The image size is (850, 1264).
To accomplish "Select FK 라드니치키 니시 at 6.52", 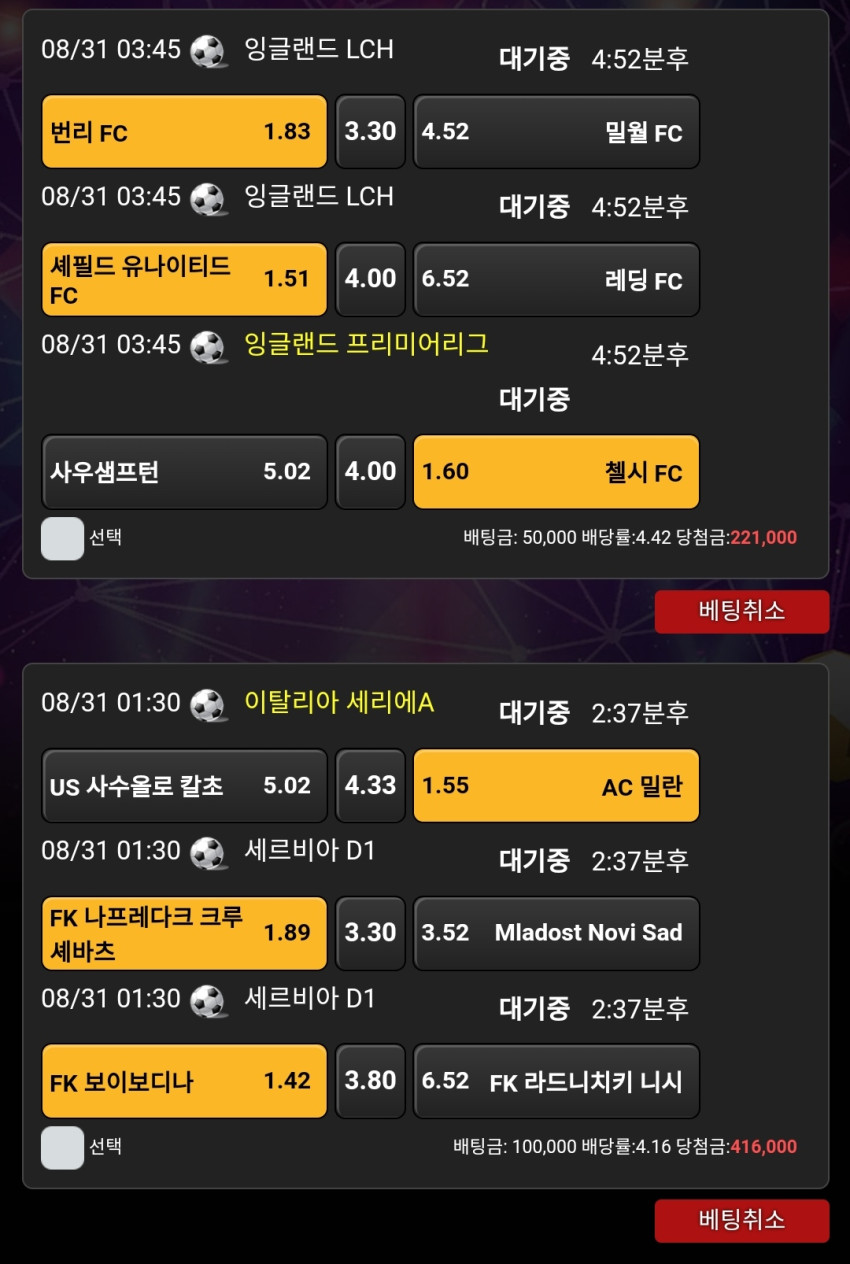I will click(x=556, y=1081).
